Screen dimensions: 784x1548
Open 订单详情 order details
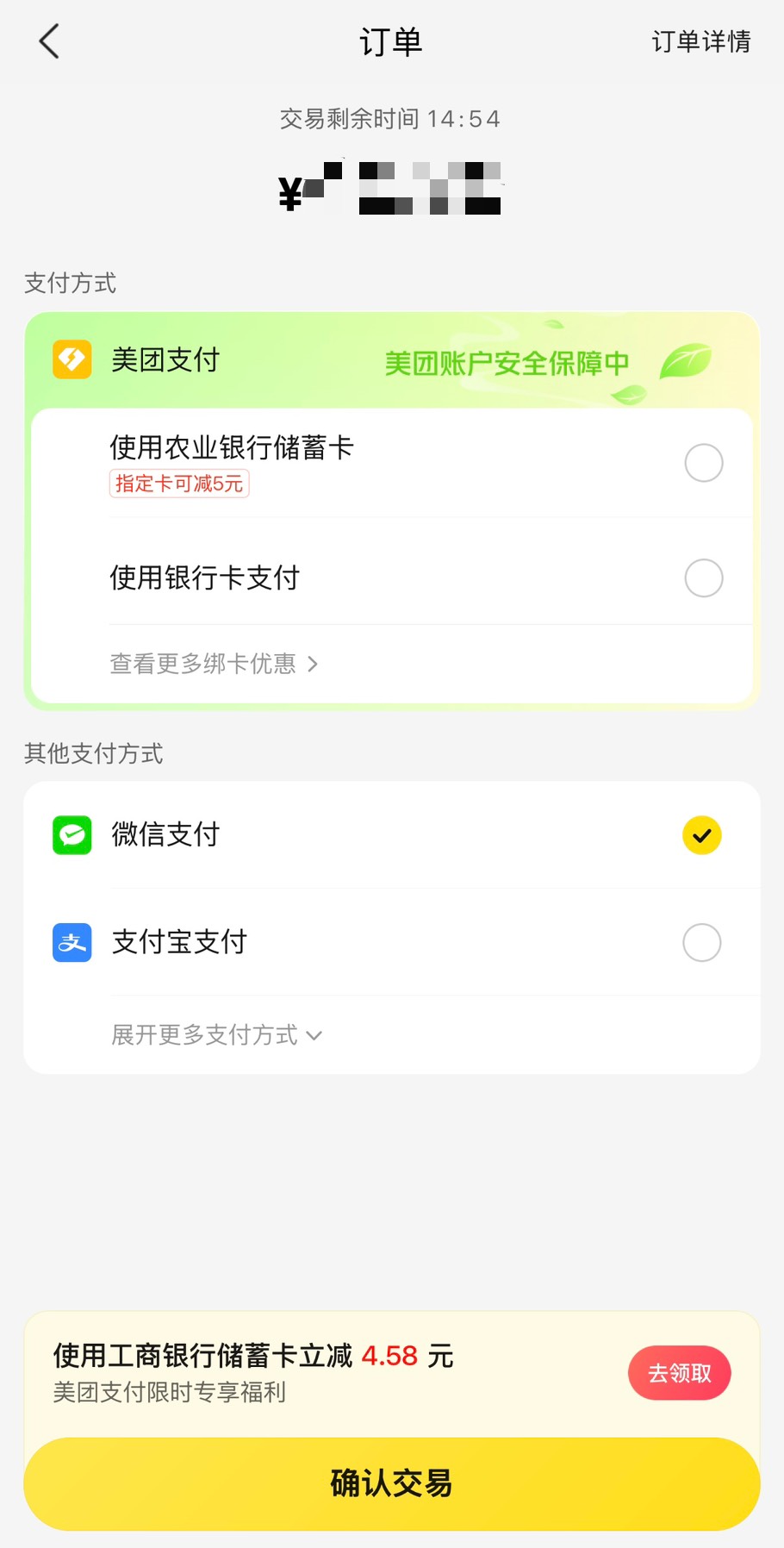tap(700, 41)
